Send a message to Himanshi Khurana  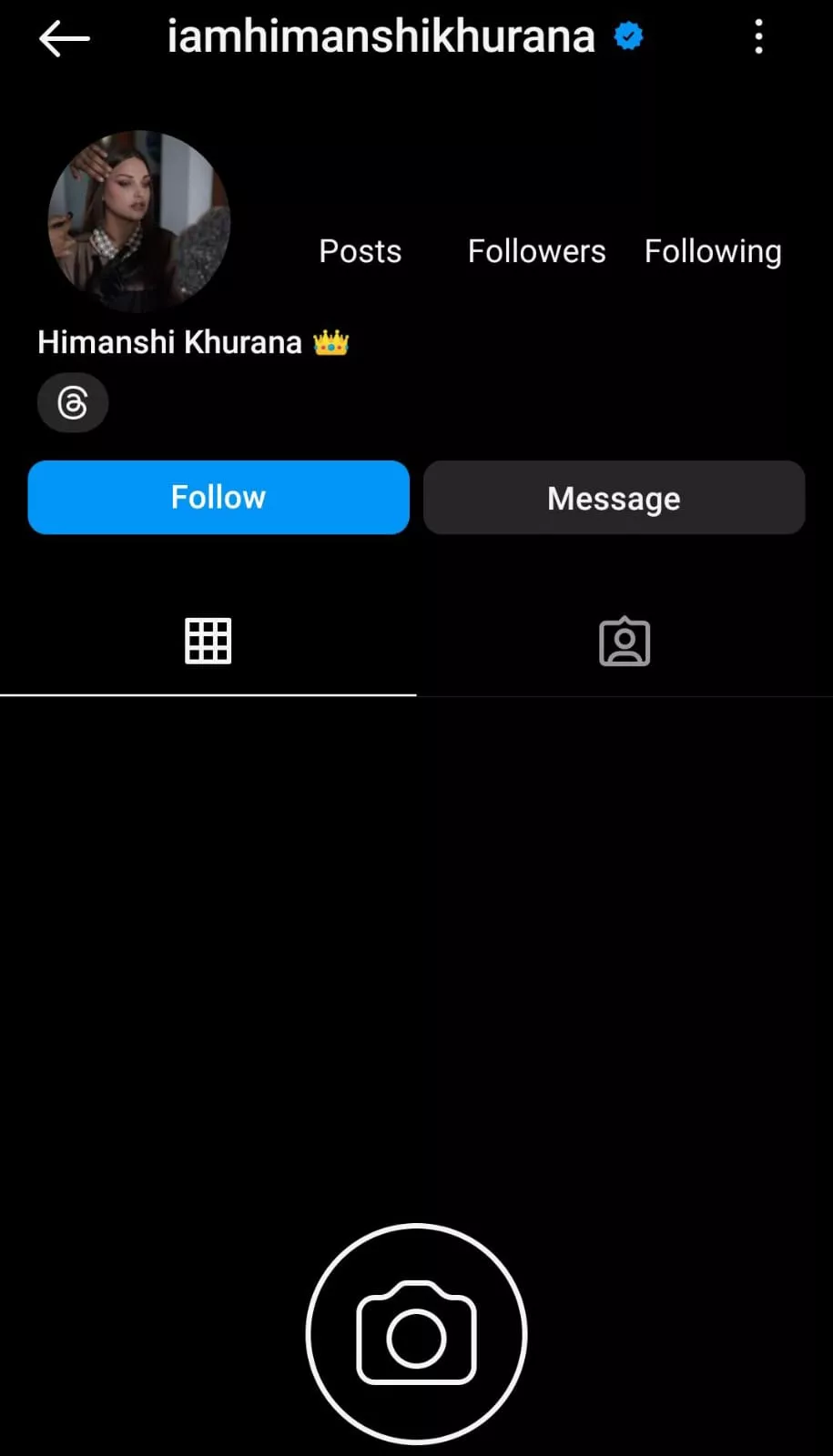tap(614, 498)
